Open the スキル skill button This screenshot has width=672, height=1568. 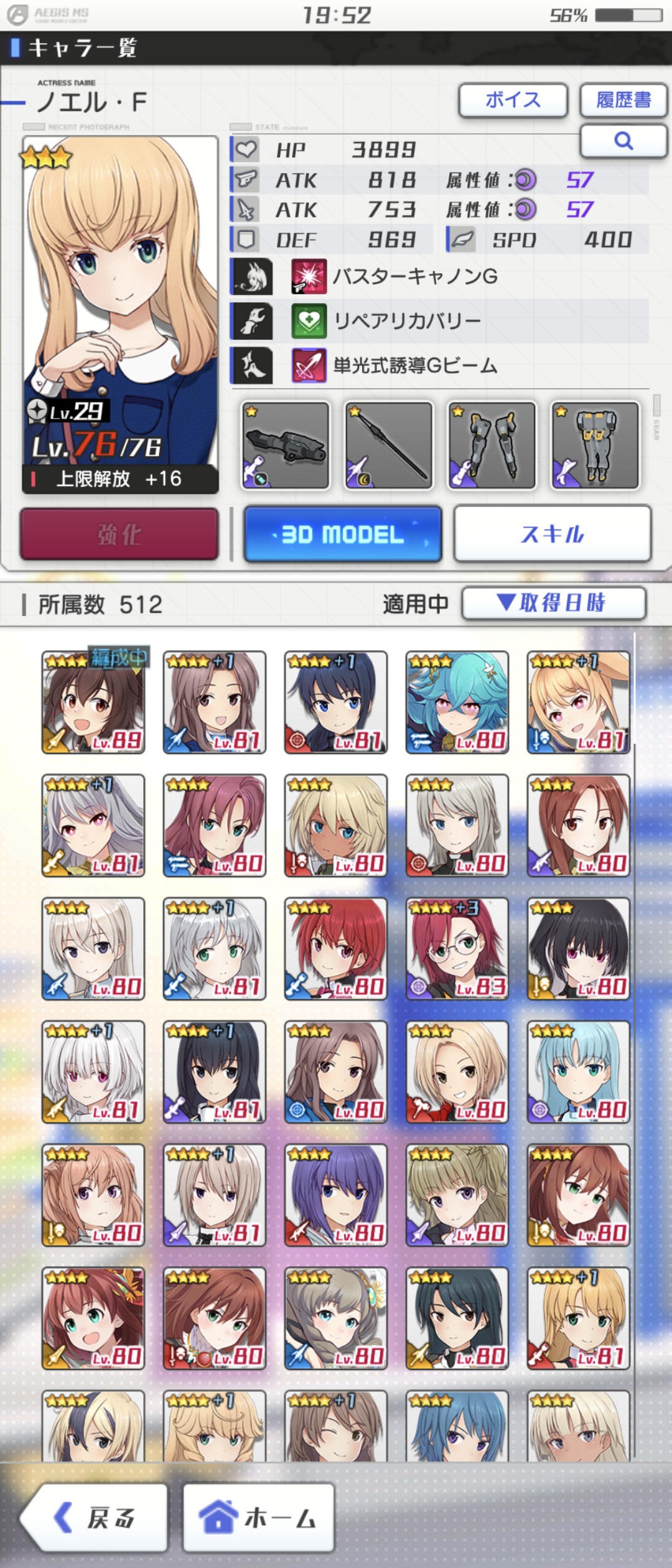coord(553,534)
